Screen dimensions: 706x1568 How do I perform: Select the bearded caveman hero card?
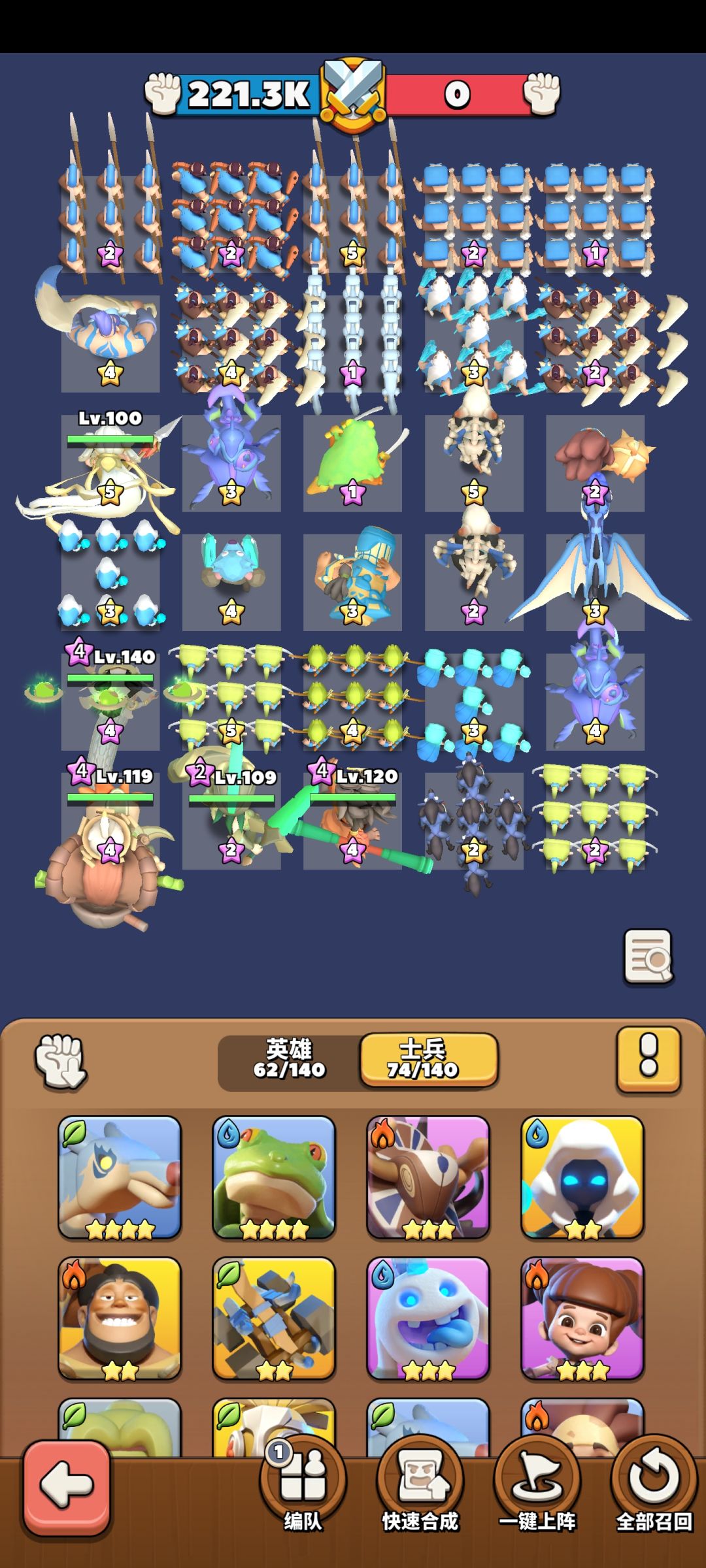(x=120, y=1319)
